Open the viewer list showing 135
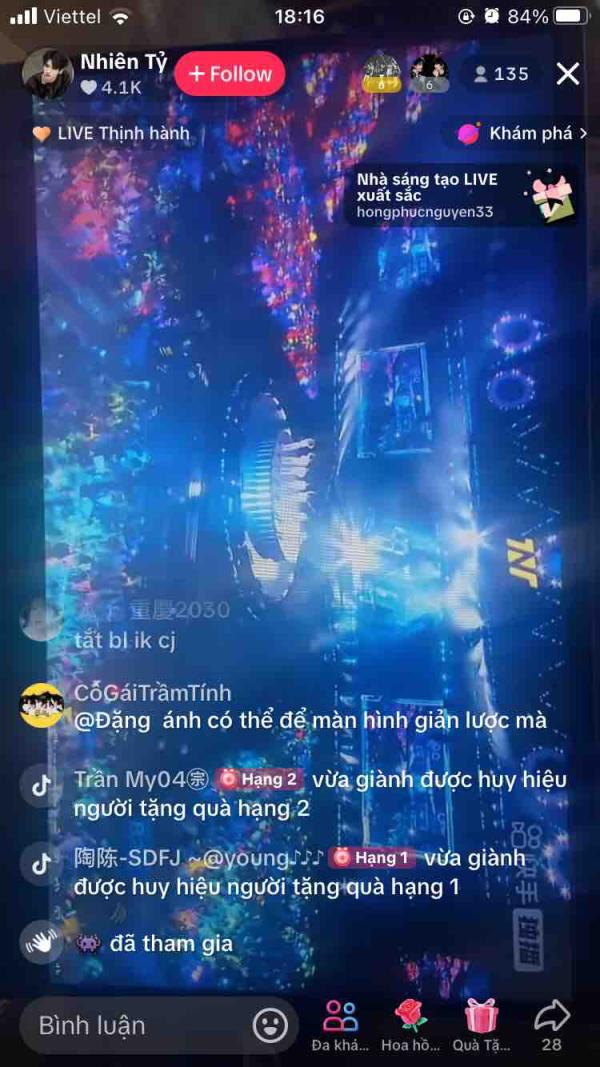Image resolution: width=600 pixels, height=1067 pixels. pos(501,73)
